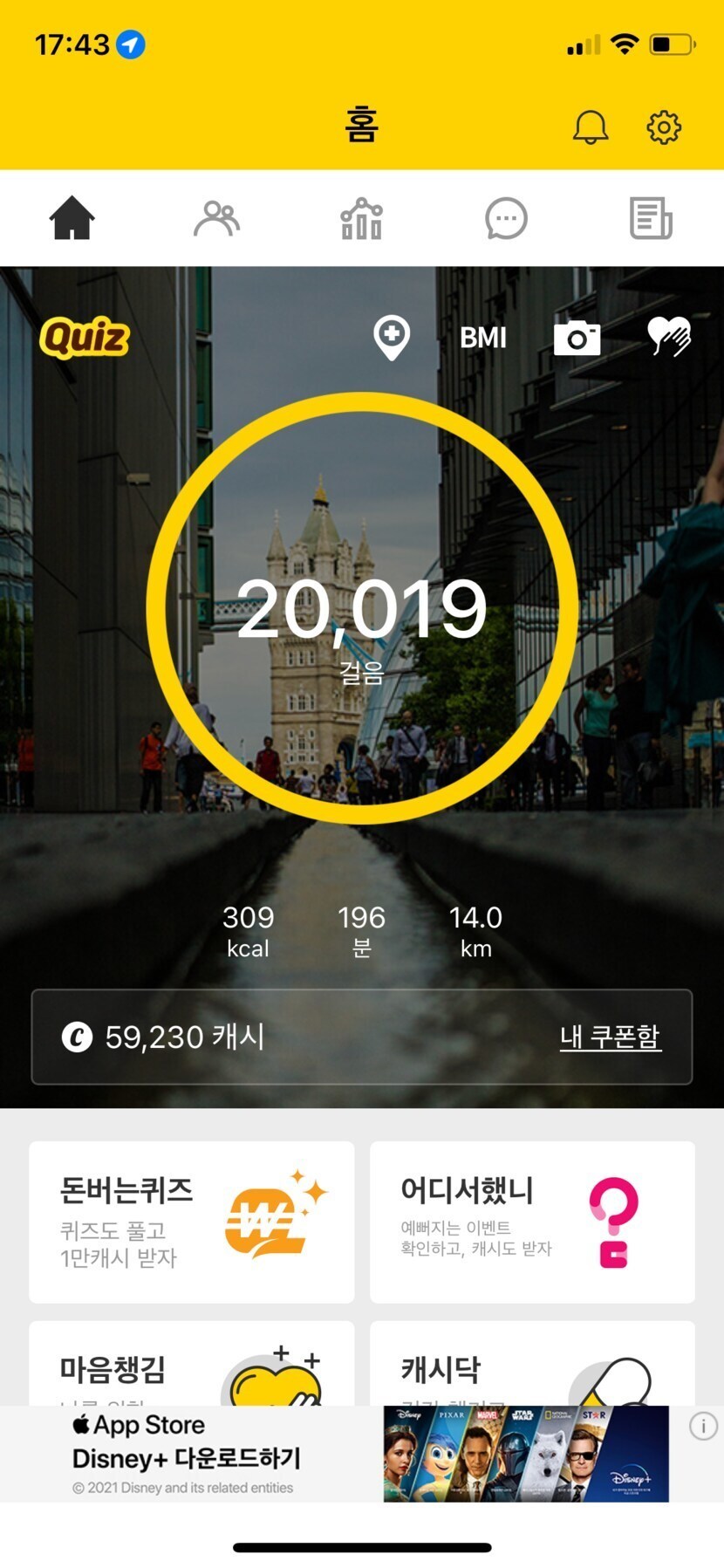Tap the ad info icon
Image resolution: width=724 pixels, height=1568 pixels.
pos(703,1426)
